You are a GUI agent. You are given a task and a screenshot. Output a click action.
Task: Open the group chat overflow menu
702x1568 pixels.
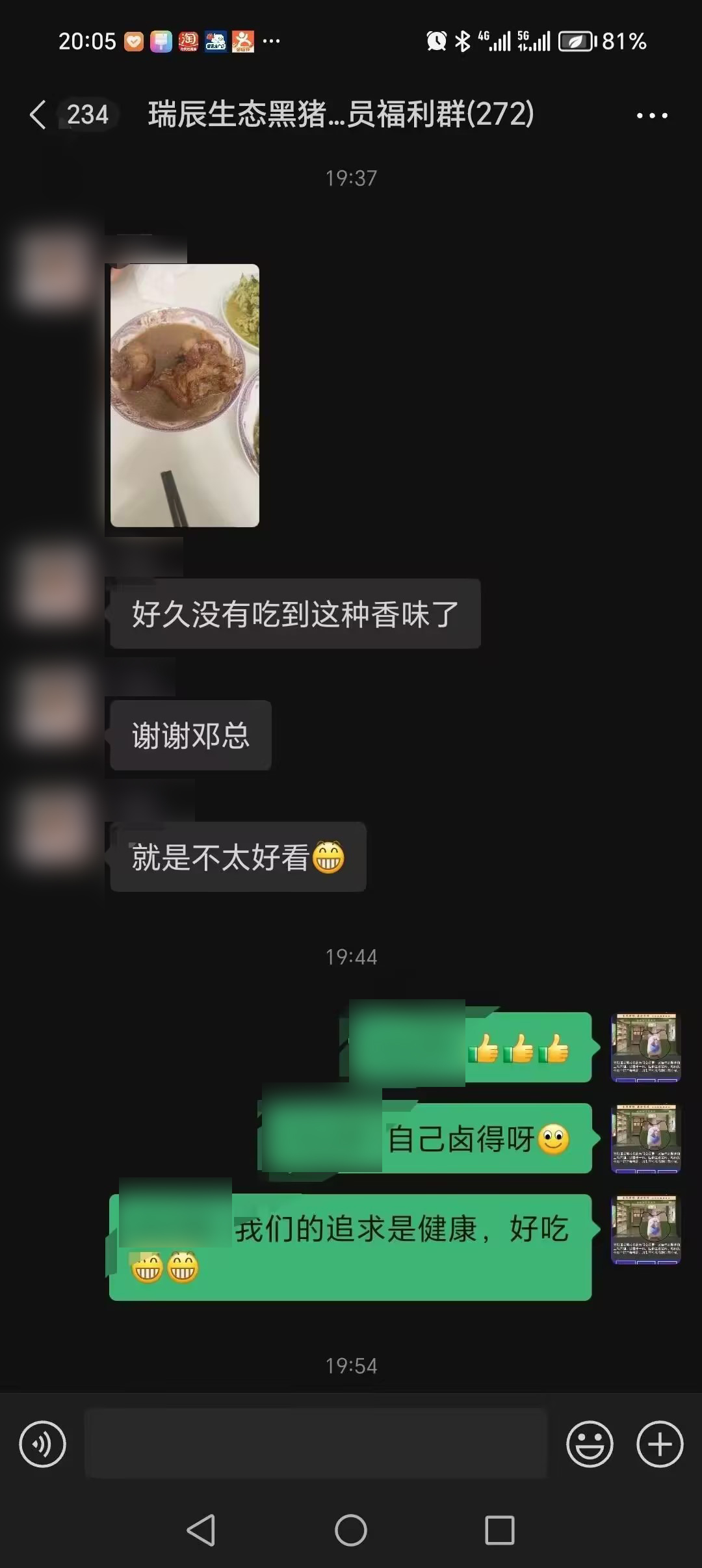coord(651,116)
